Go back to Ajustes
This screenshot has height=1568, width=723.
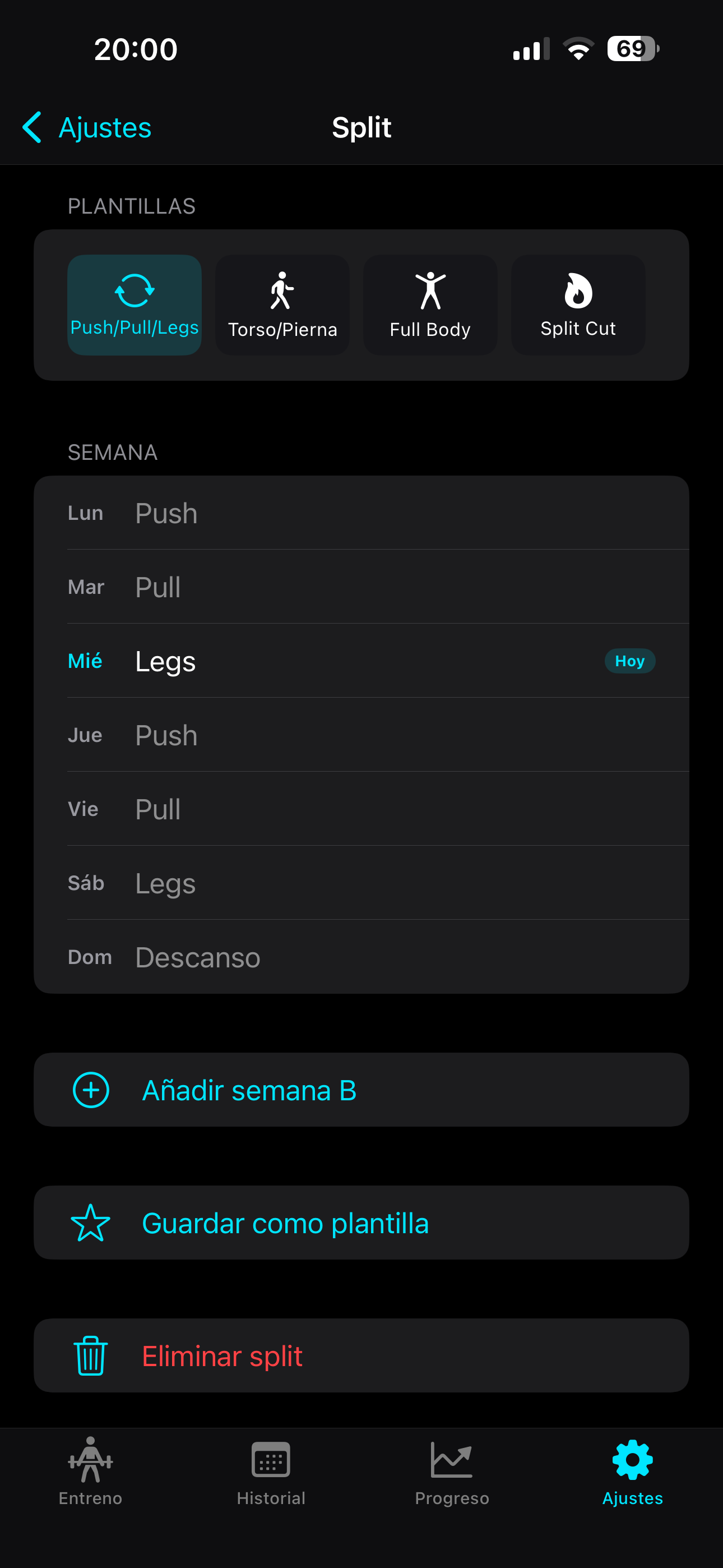point(85,127)
